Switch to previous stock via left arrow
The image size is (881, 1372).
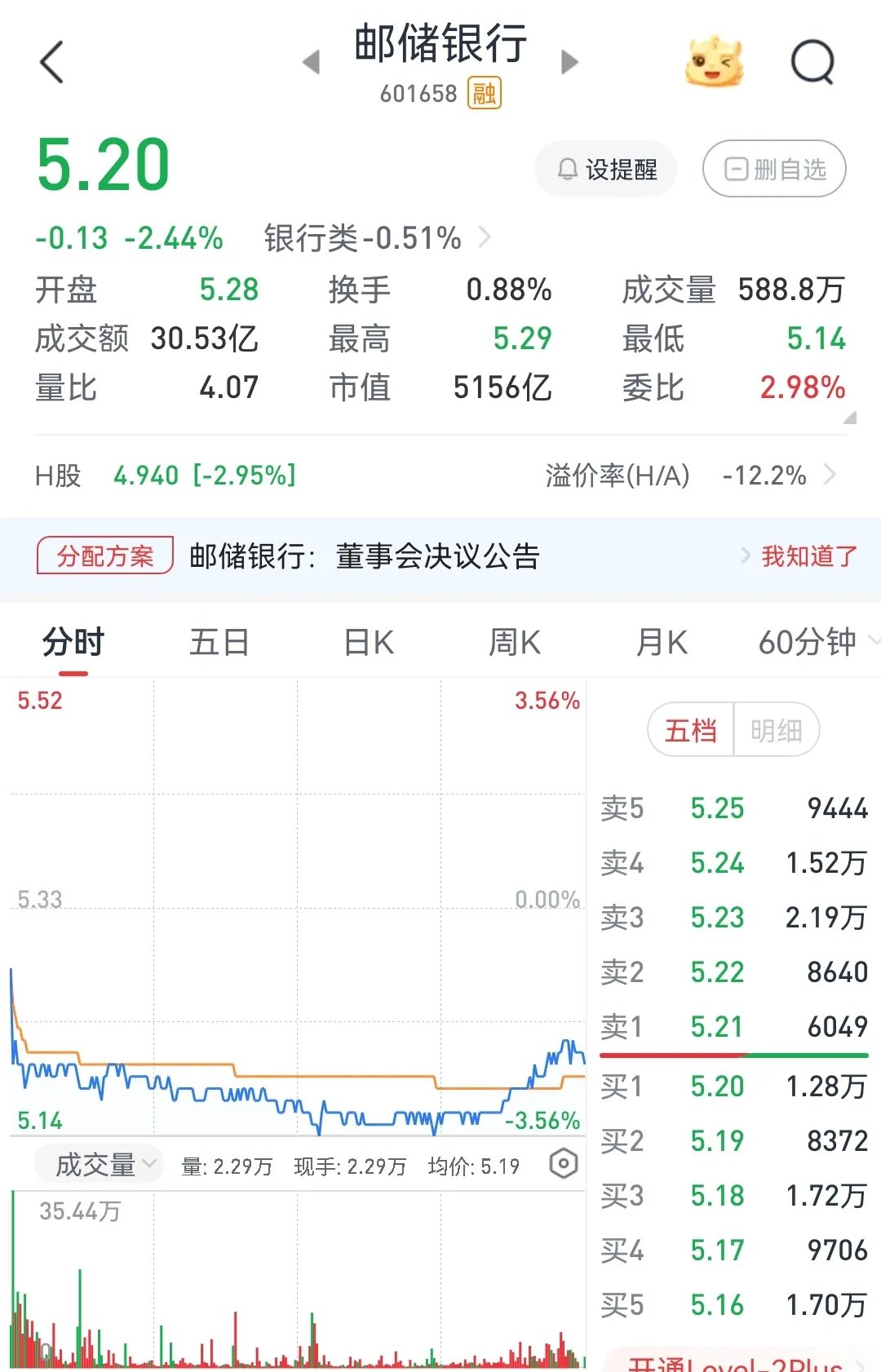(x=312, y=61)
